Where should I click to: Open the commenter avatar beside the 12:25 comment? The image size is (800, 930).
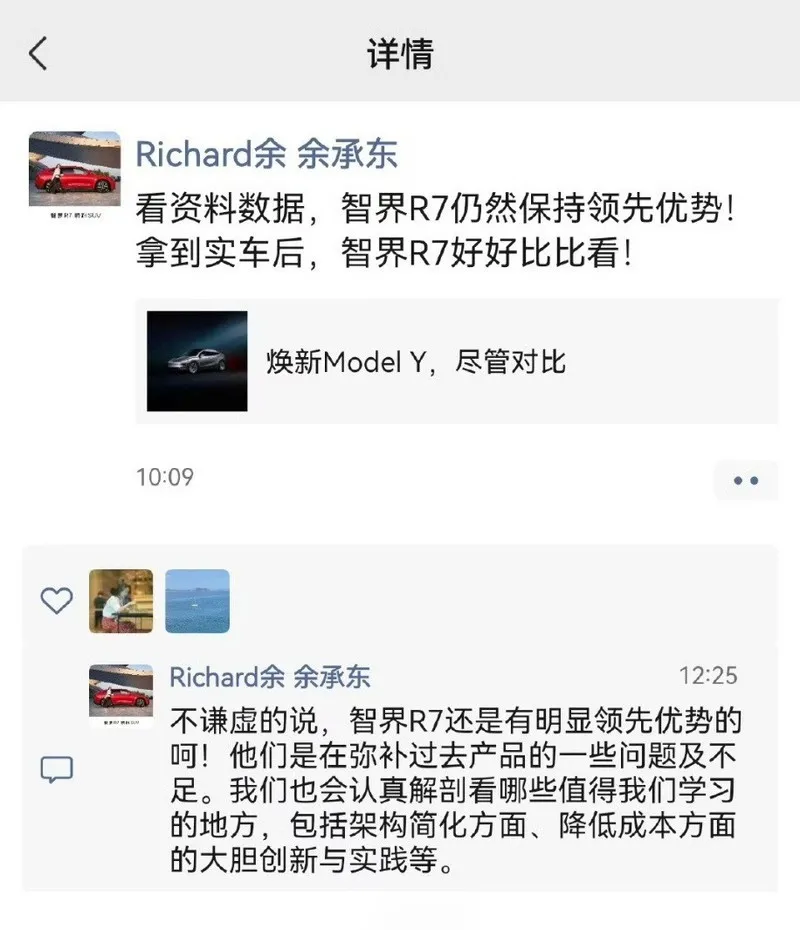tap(121, 695)
